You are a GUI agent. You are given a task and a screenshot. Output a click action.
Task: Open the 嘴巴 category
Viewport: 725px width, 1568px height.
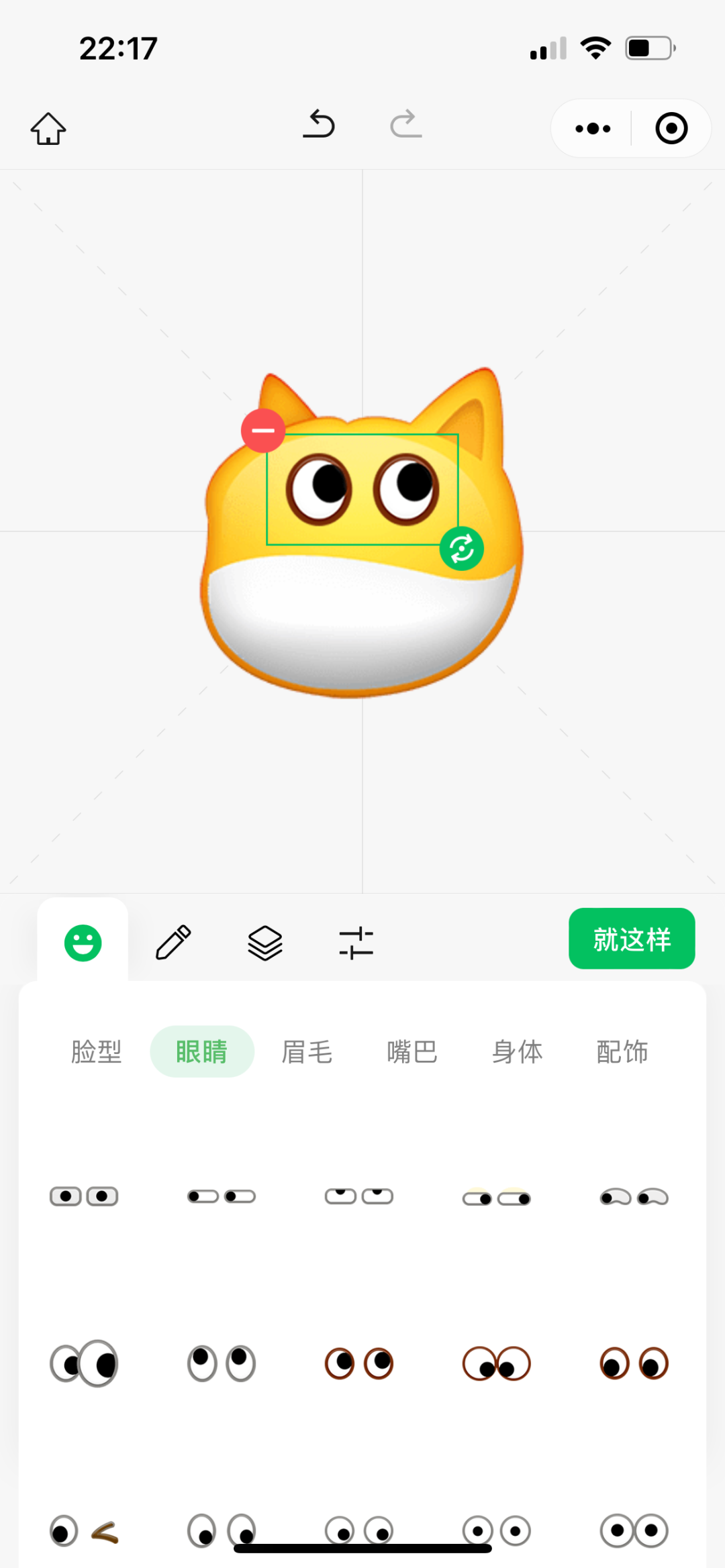412,1052
